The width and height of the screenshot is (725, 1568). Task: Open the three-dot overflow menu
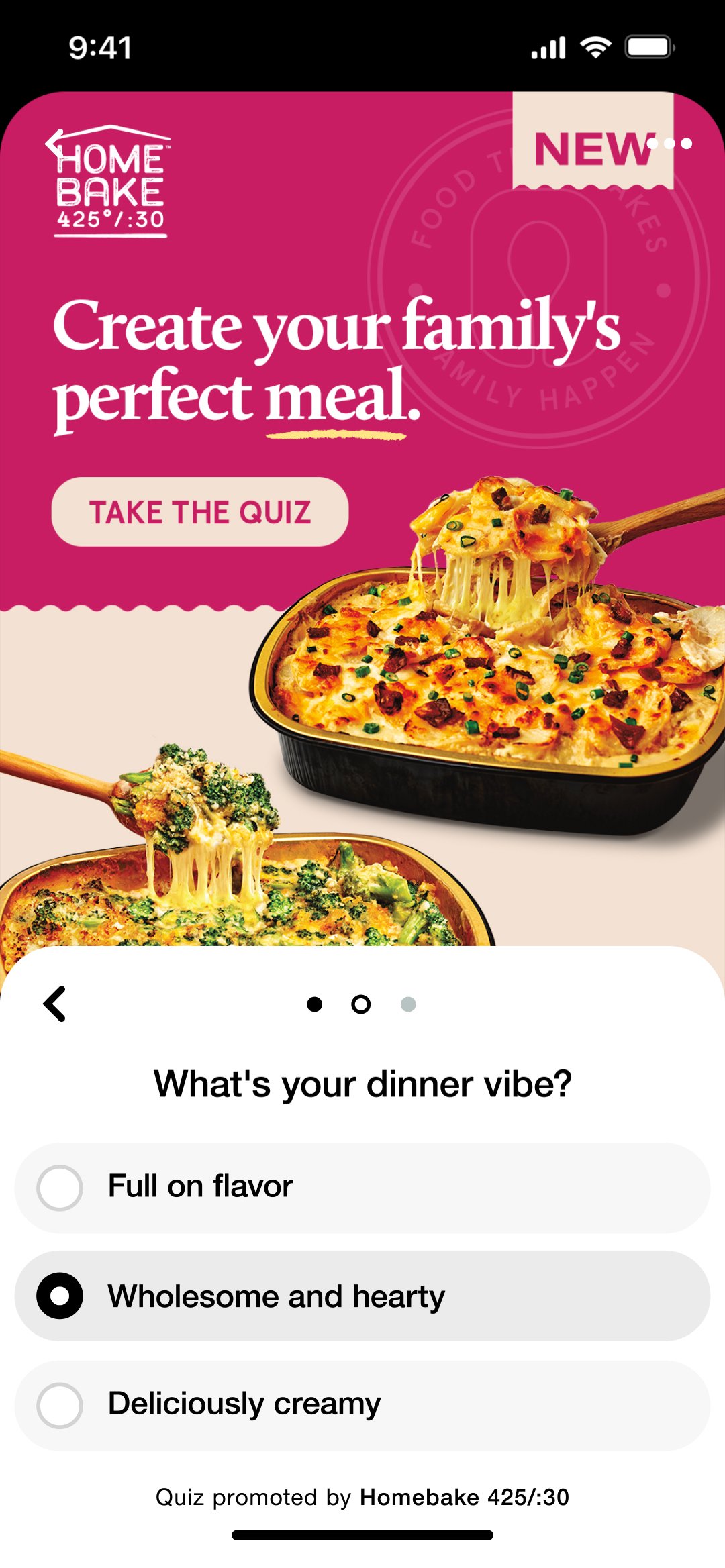click(x=669, y=143)
